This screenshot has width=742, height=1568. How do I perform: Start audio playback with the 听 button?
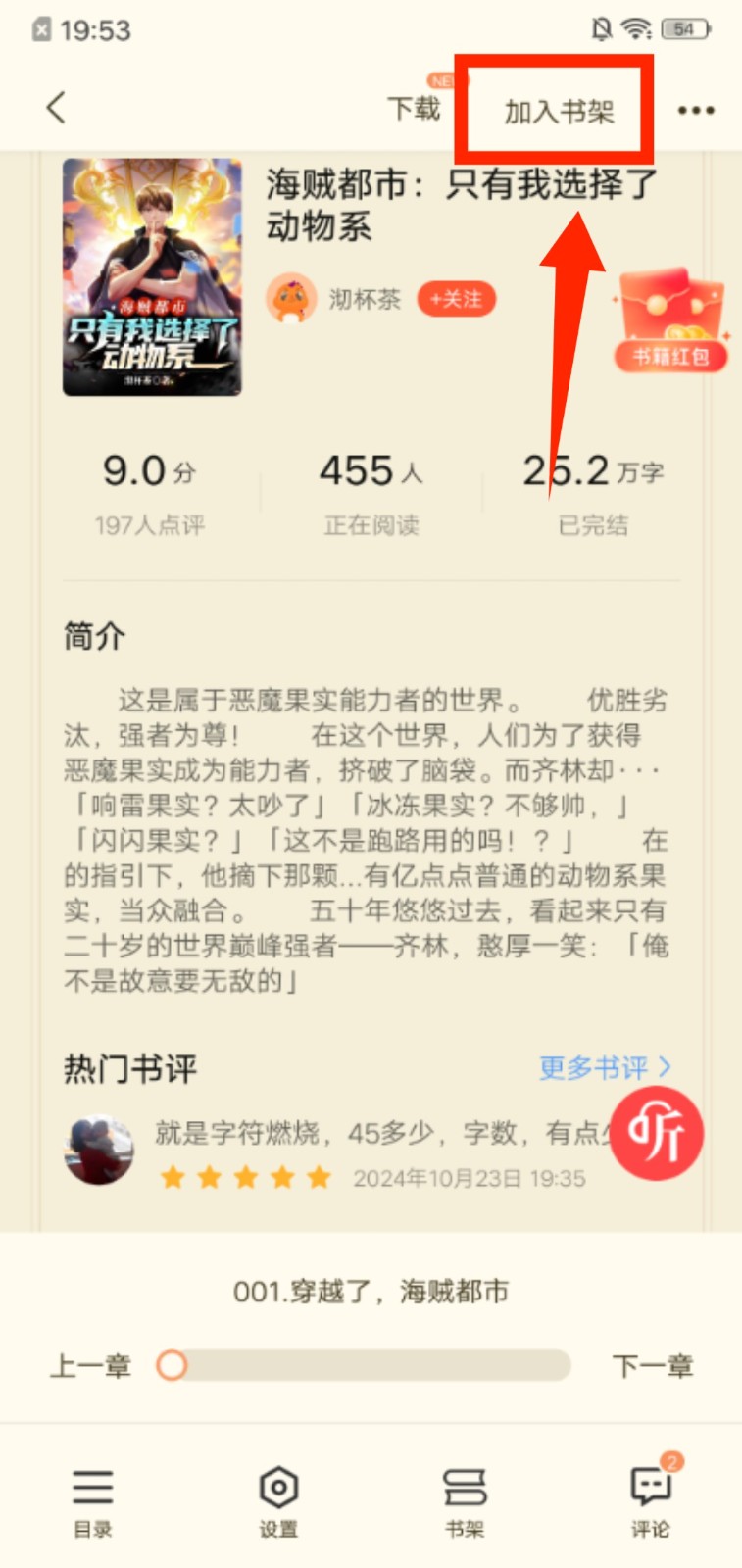[656, 1134]
